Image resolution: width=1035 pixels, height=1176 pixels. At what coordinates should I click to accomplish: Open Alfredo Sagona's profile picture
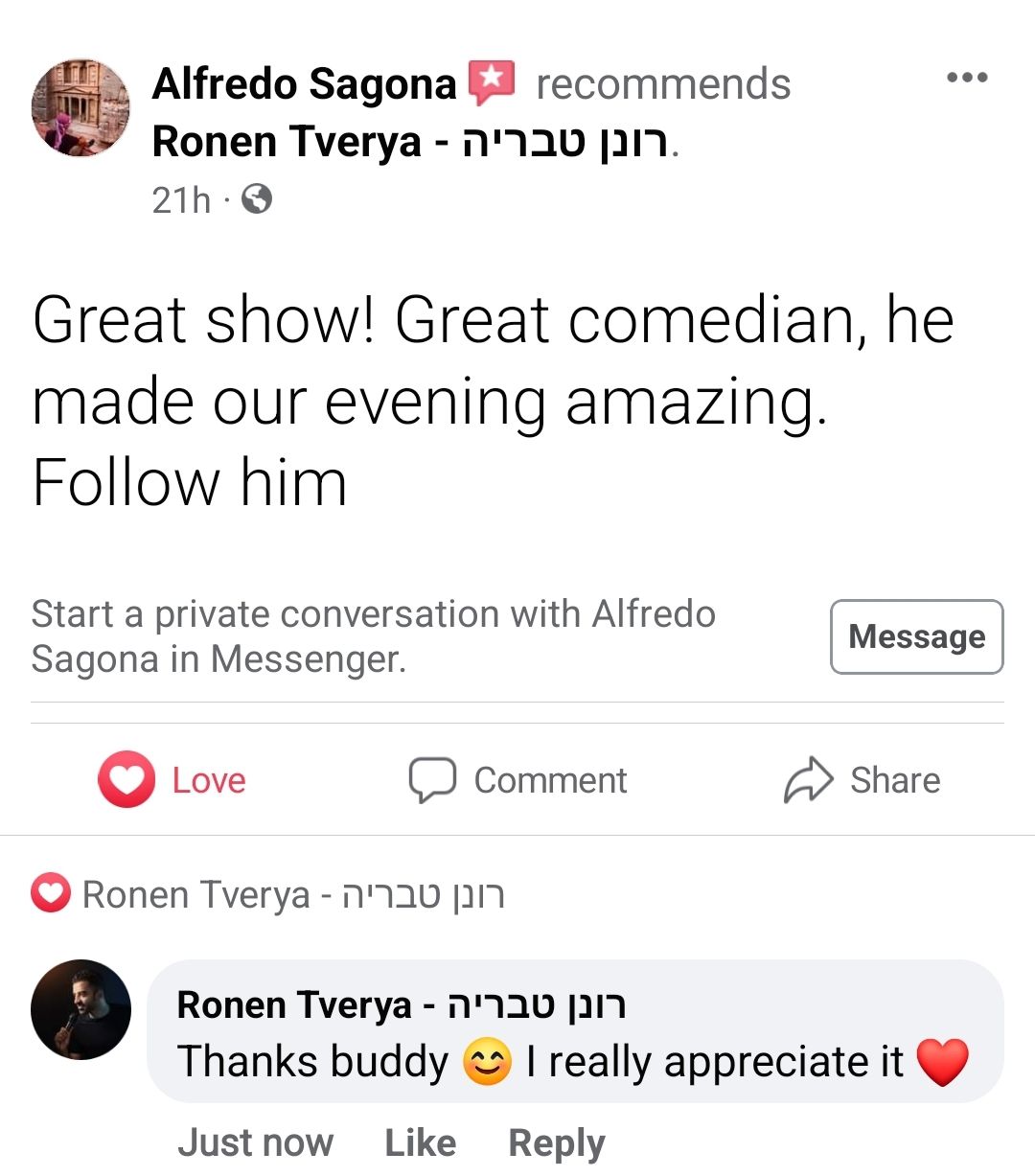click(x=80, y=107)
